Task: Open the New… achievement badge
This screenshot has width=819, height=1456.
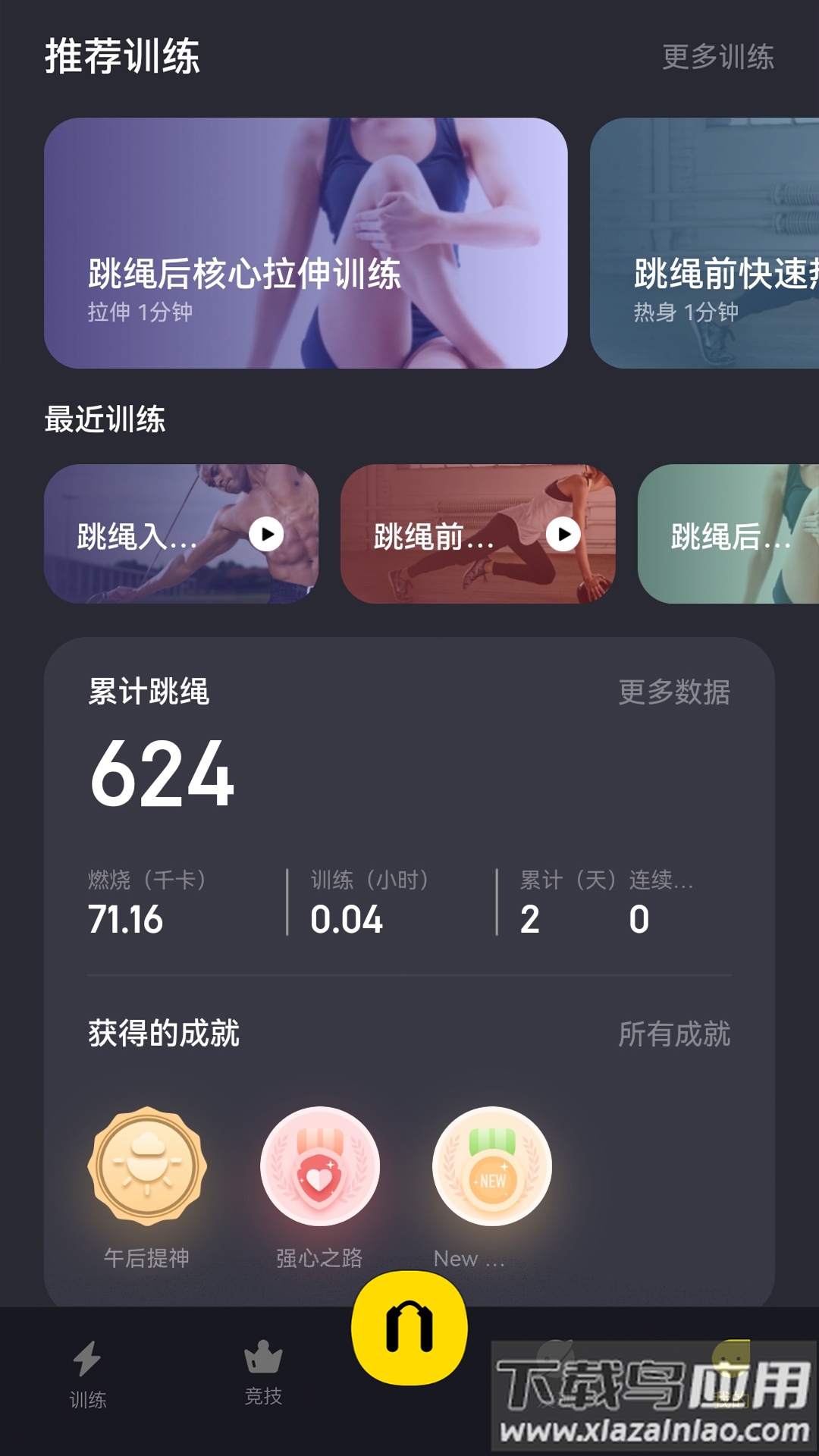Action: point(491,1166)
